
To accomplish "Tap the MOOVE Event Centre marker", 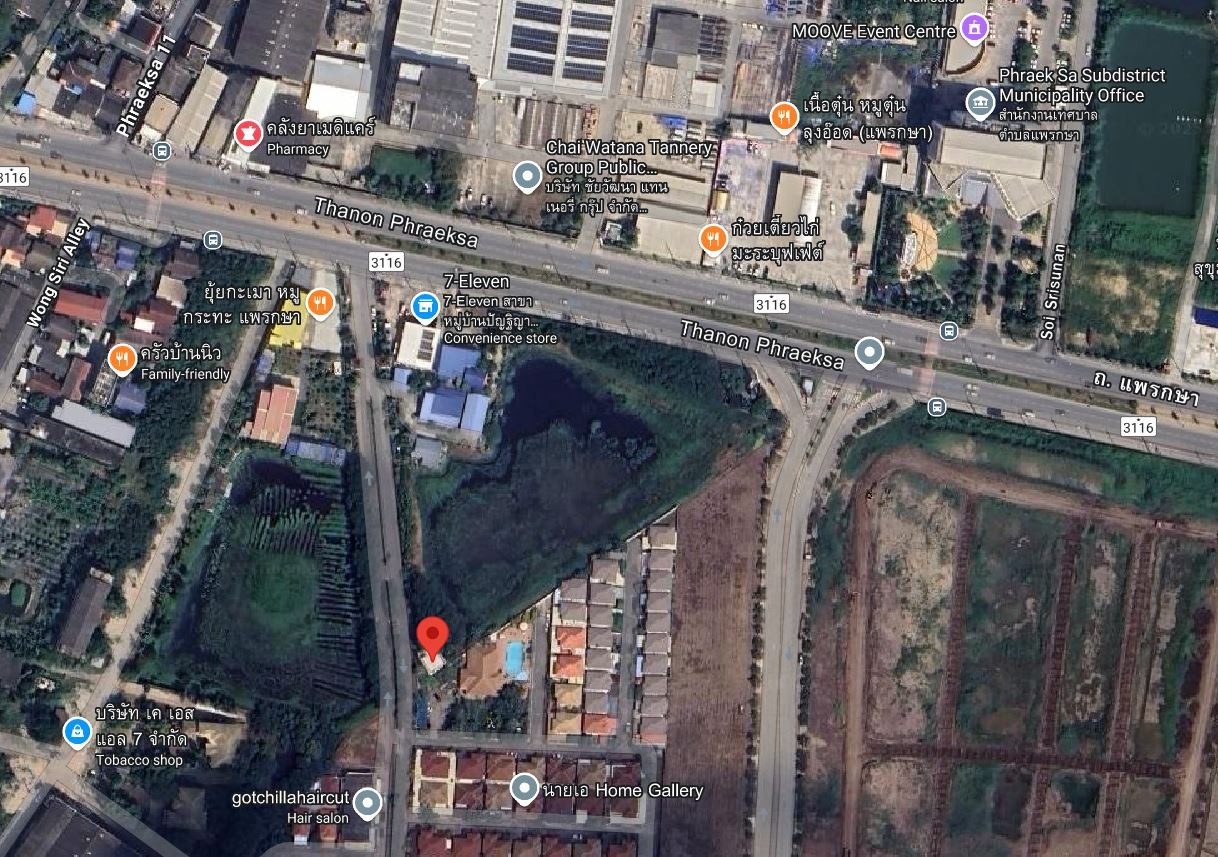I will point(974,25).
